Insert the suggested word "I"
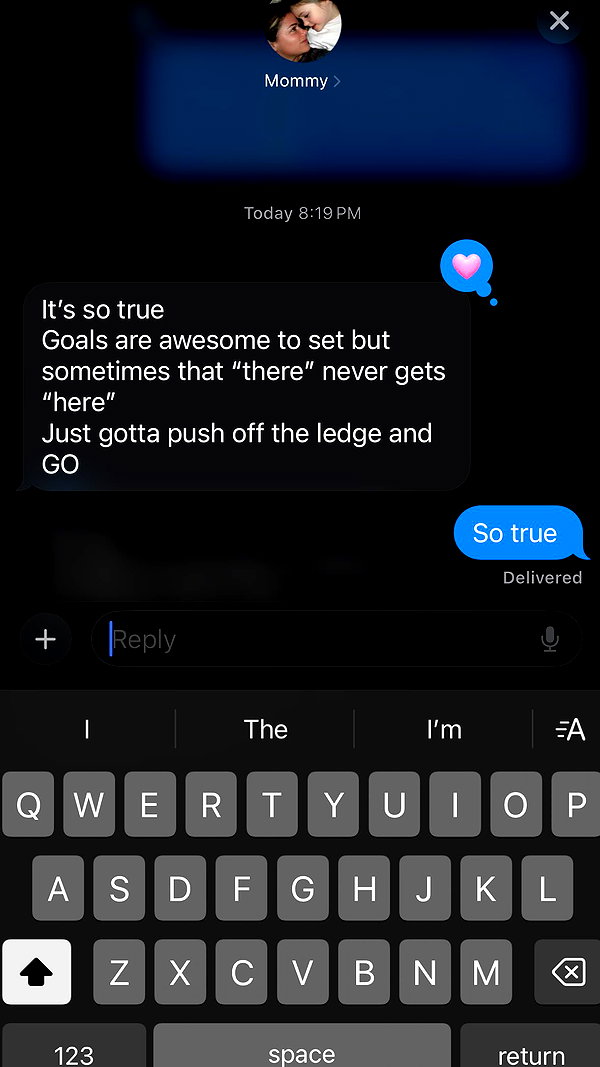This screenshot has width=600, height=1067. point(87,729)
